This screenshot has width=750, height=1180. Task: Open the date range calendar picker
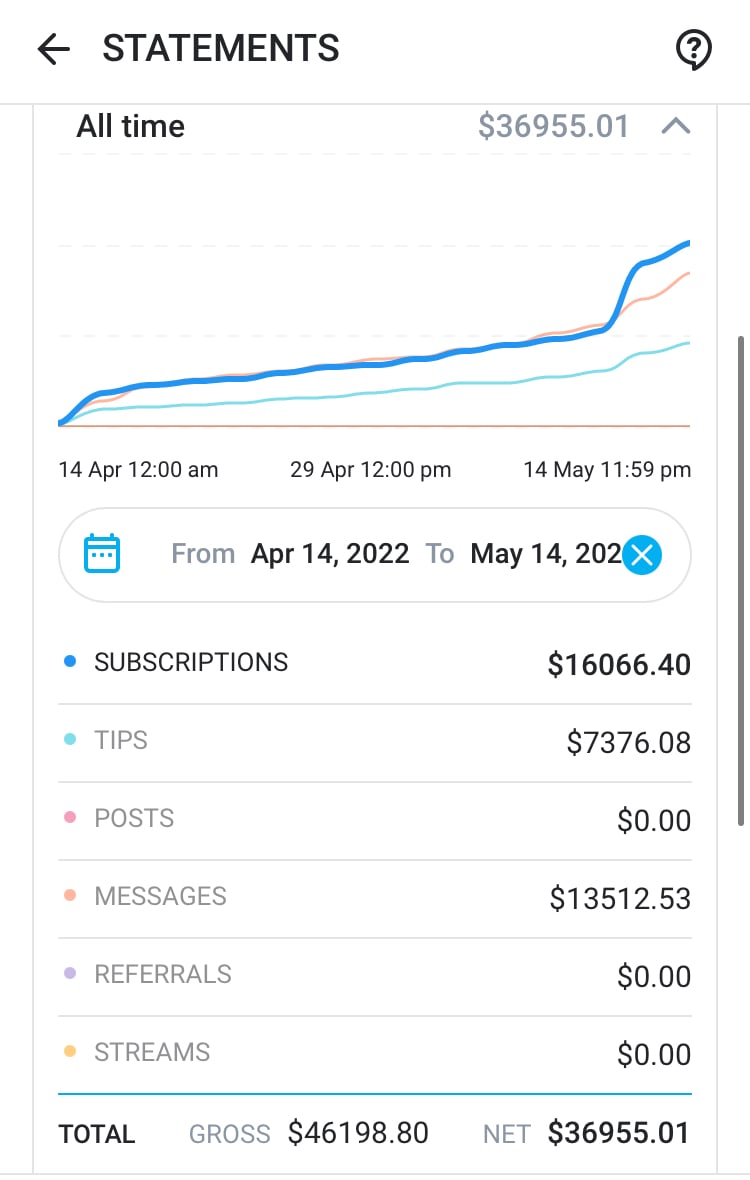pos(102,554)
